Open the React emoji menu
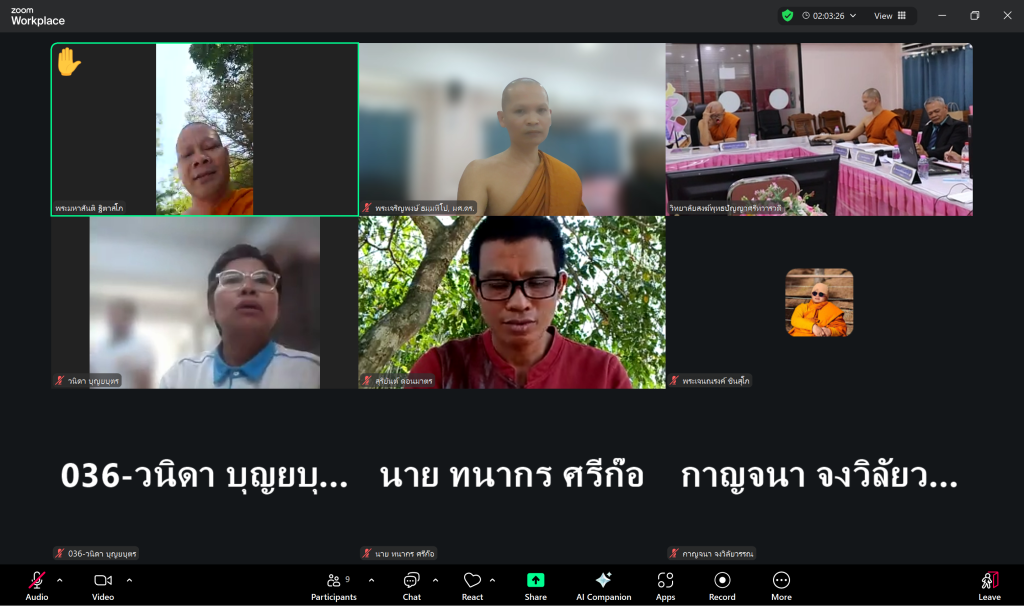The height and width of the screenshot is (606, 1024). [x=472, y=584]
